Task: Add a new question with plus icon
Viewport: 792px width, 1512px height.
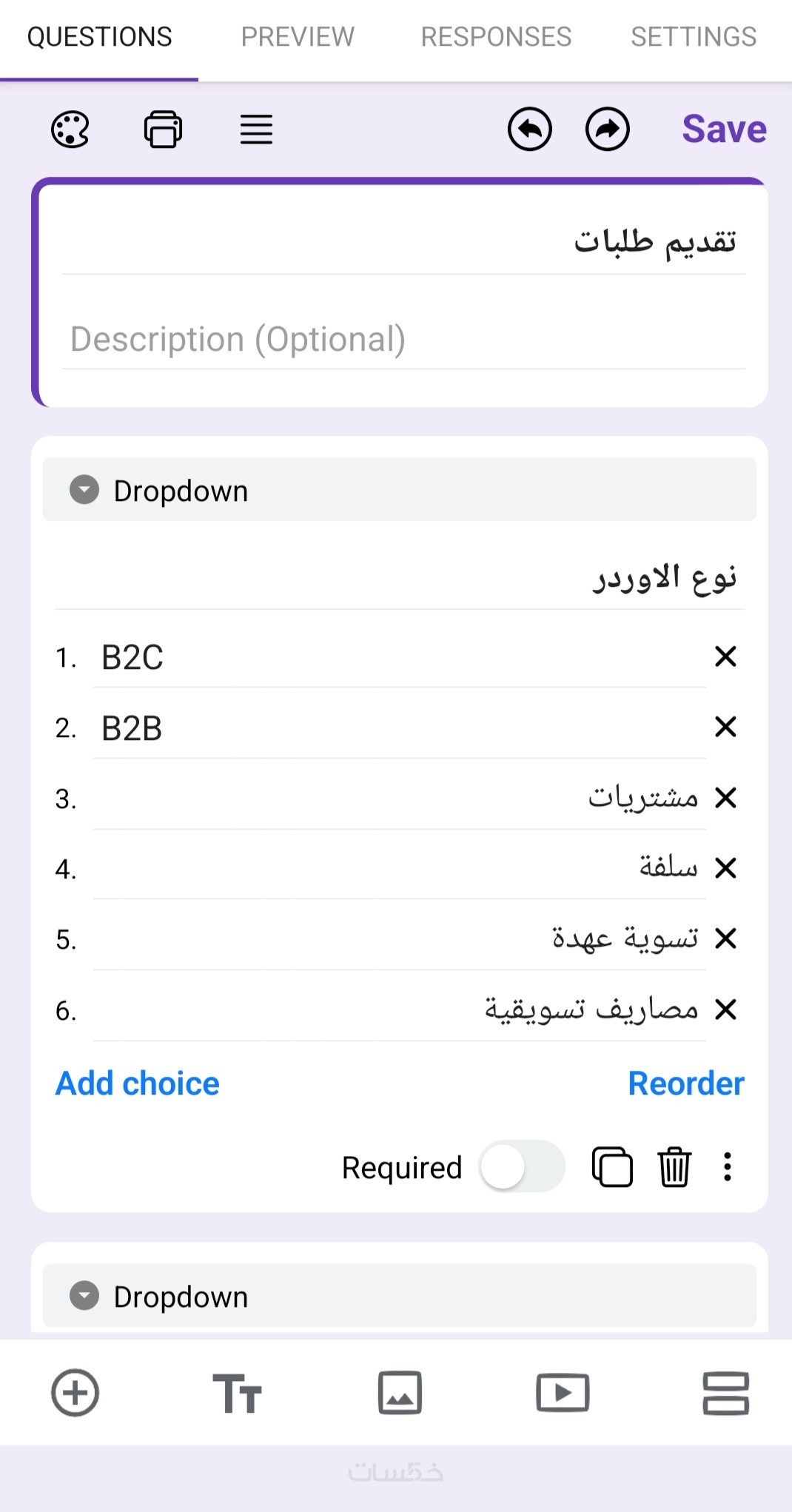Action: point(75,1393)
